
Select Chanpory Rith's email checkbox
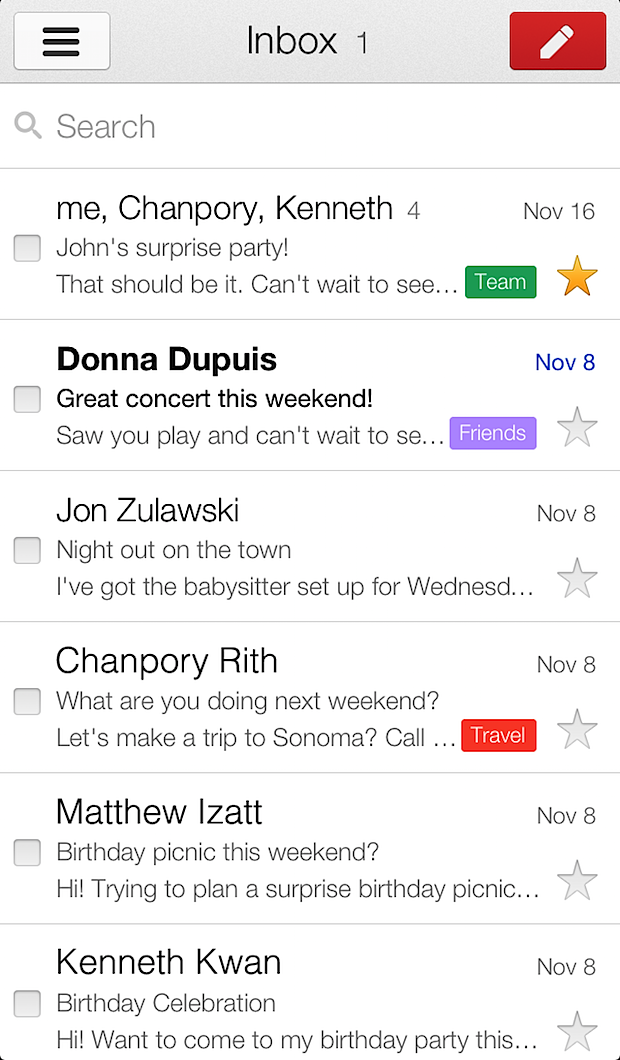(27, 701)
